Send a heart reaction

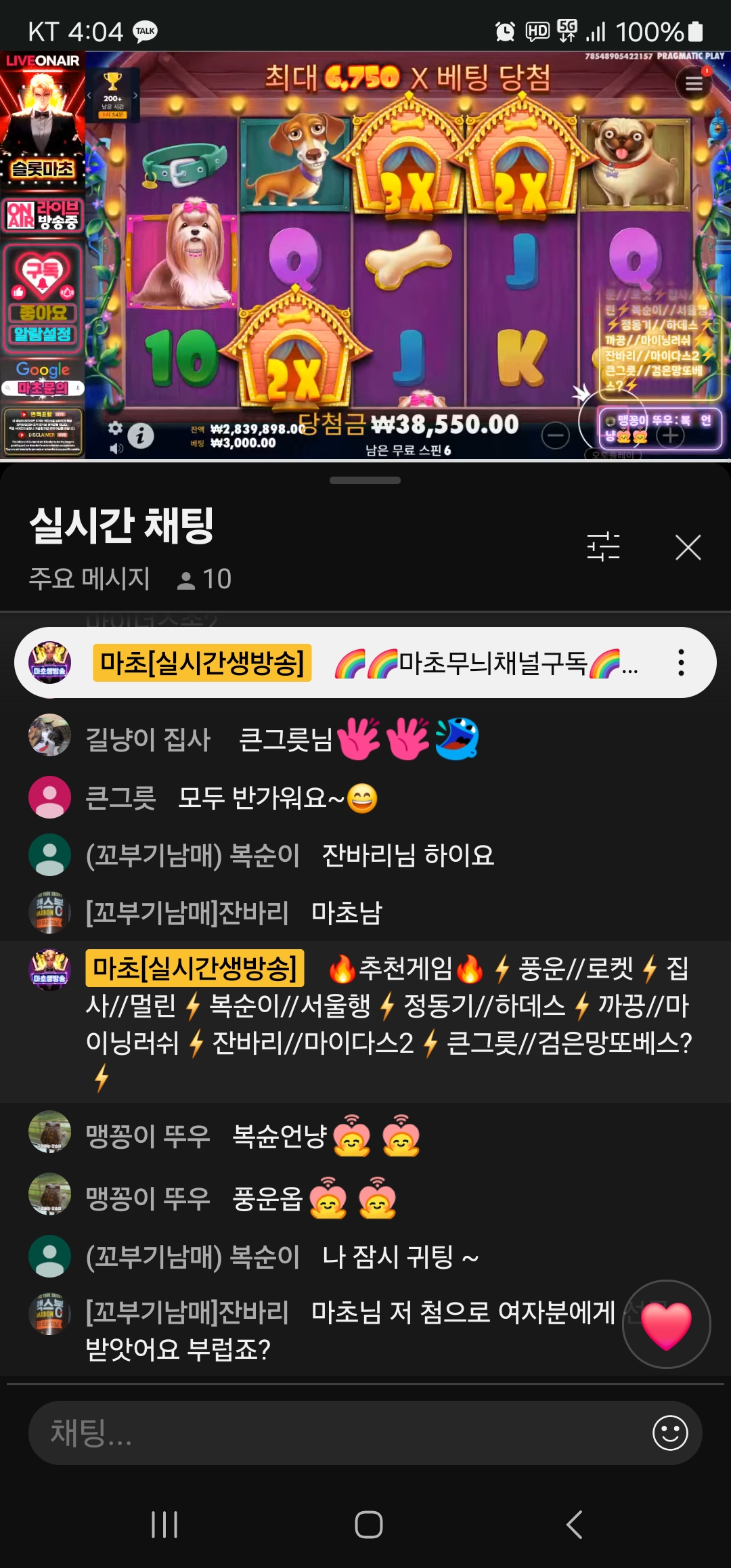666,1324
